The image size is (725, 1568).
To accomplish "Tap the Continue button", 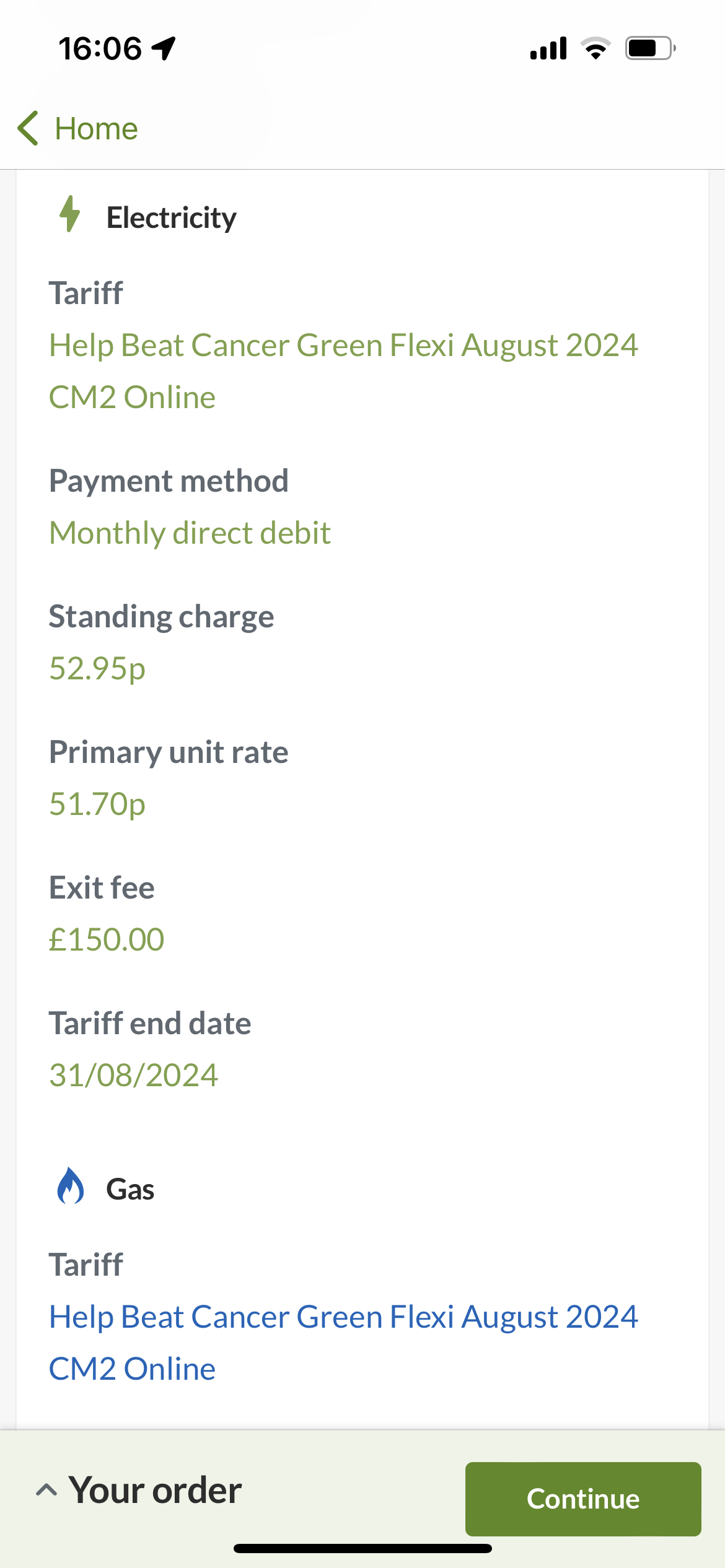I will coord(583,1499).
